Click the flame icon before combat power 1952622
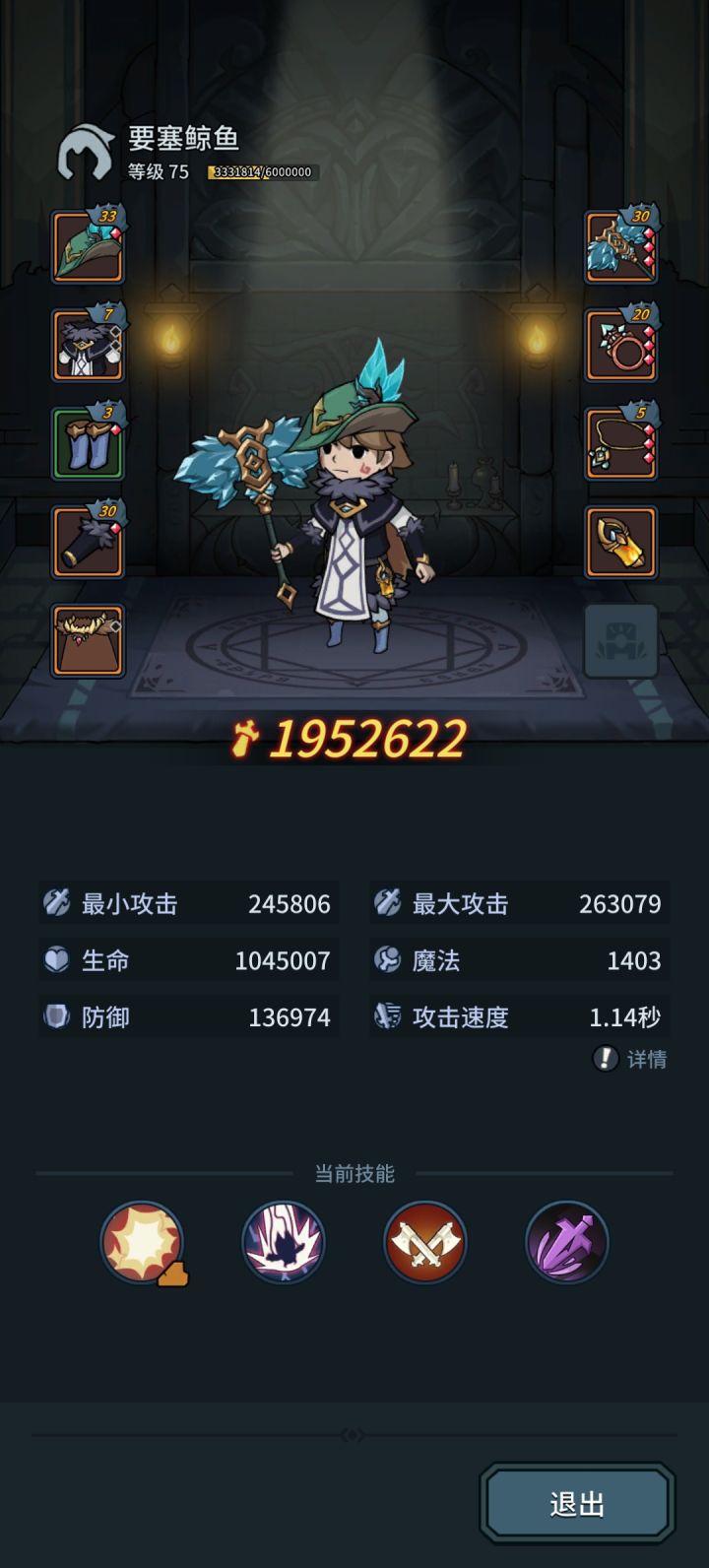Screen dimensions: 709x1568 pos(247,734)
